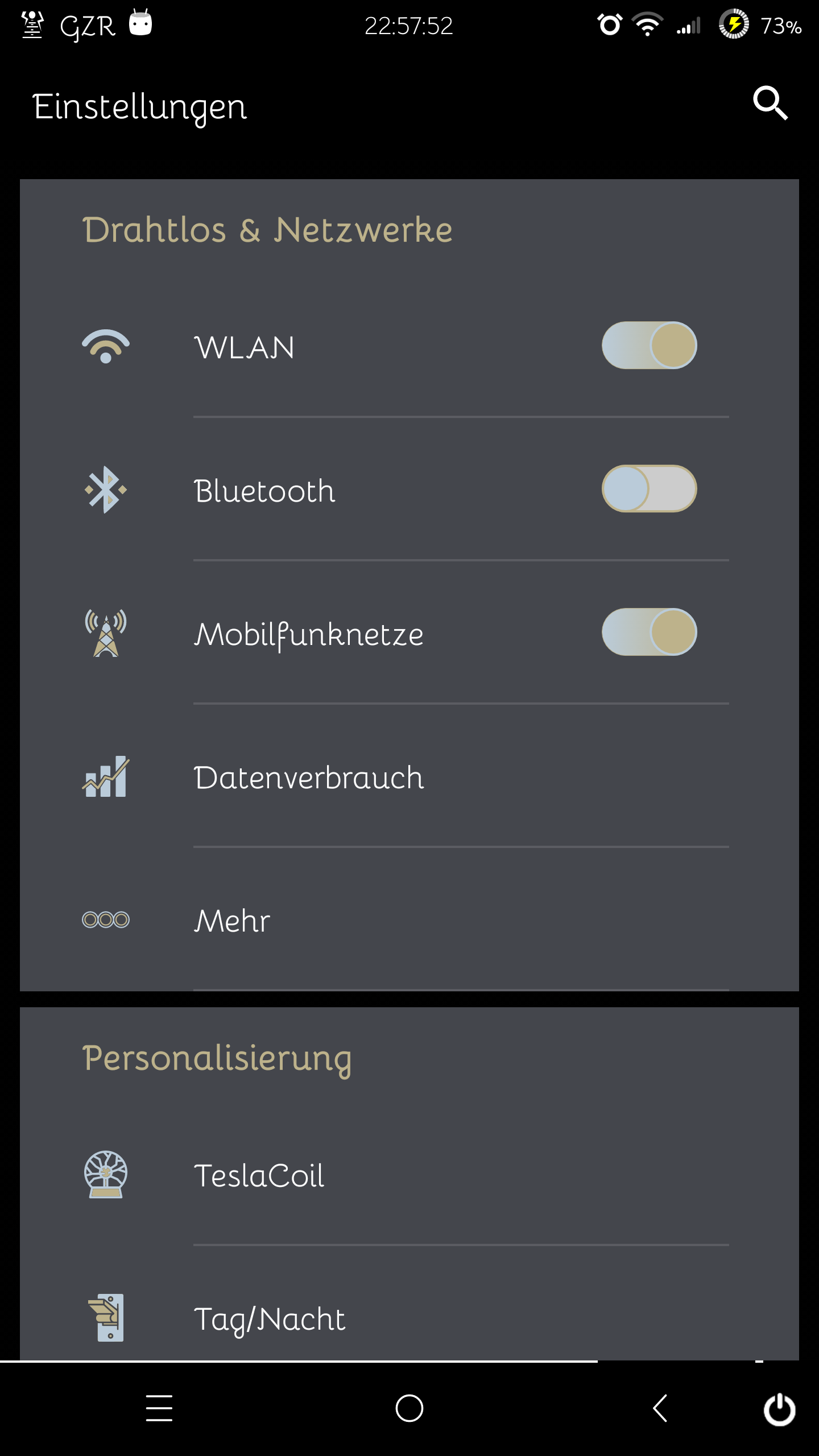The width and height of the screenshot is (819, 1456).
Task: Enable the Bluetooth switch
Action: [x=649, y=489]
